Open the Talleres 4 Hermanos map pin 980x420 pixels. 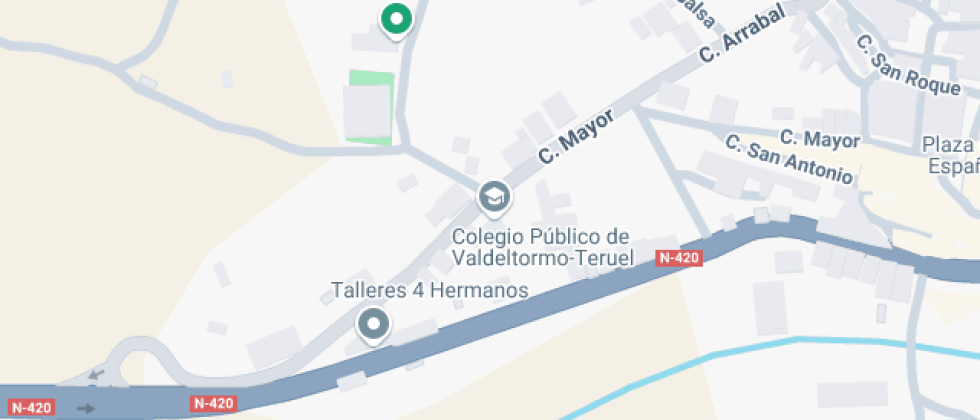[x=374, y=324]
